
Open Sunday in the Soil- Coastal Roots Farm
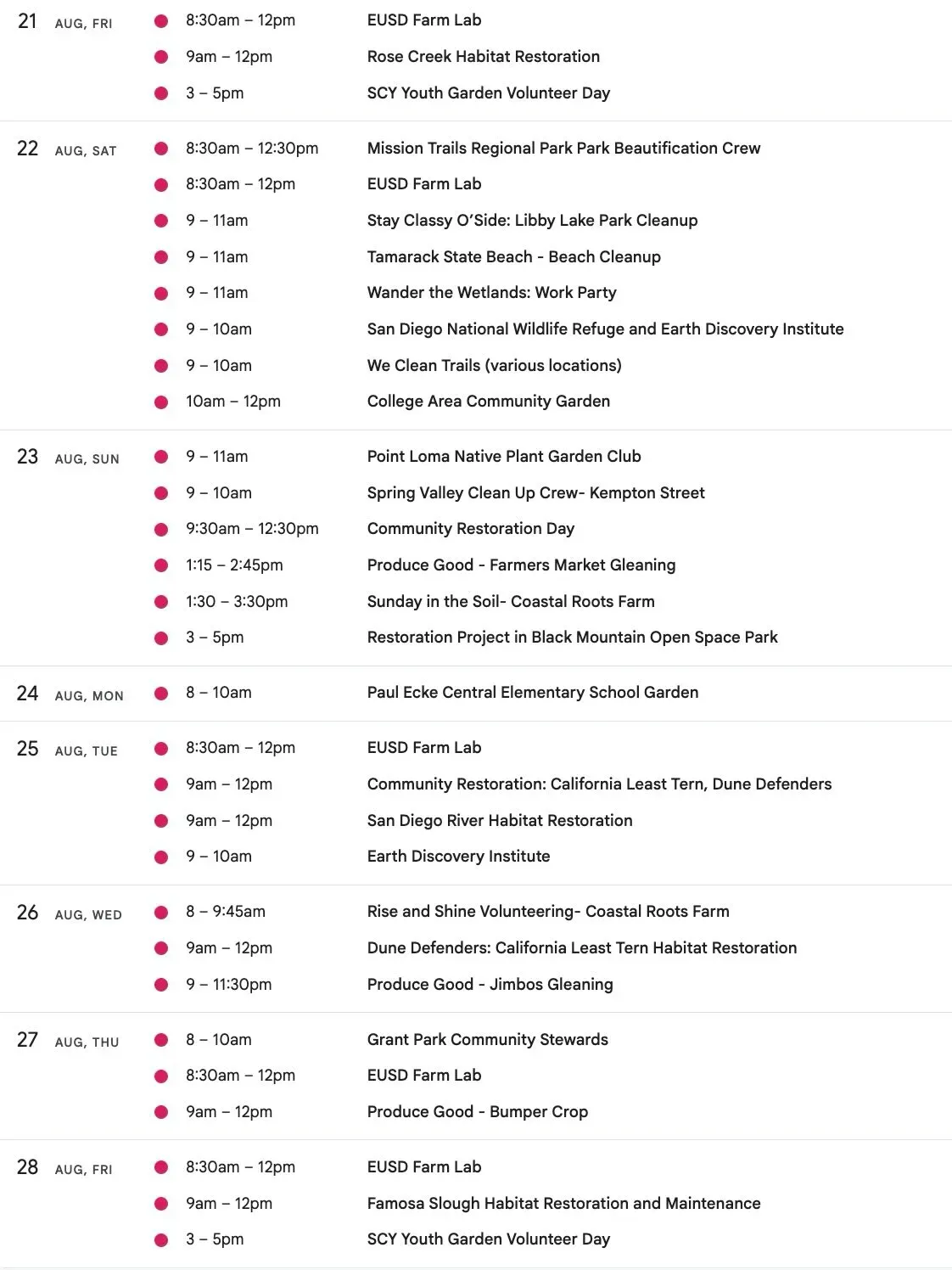[511, 602]
